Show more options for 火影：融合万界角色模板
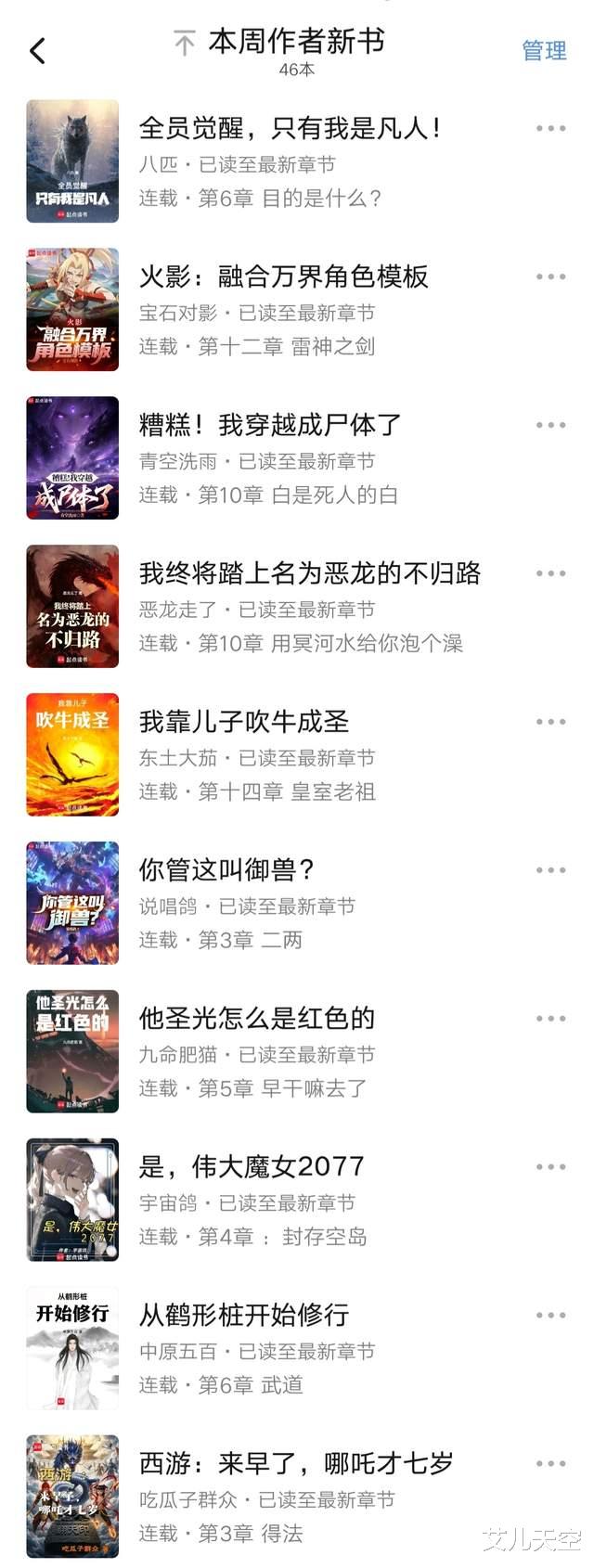 point(550,277)
